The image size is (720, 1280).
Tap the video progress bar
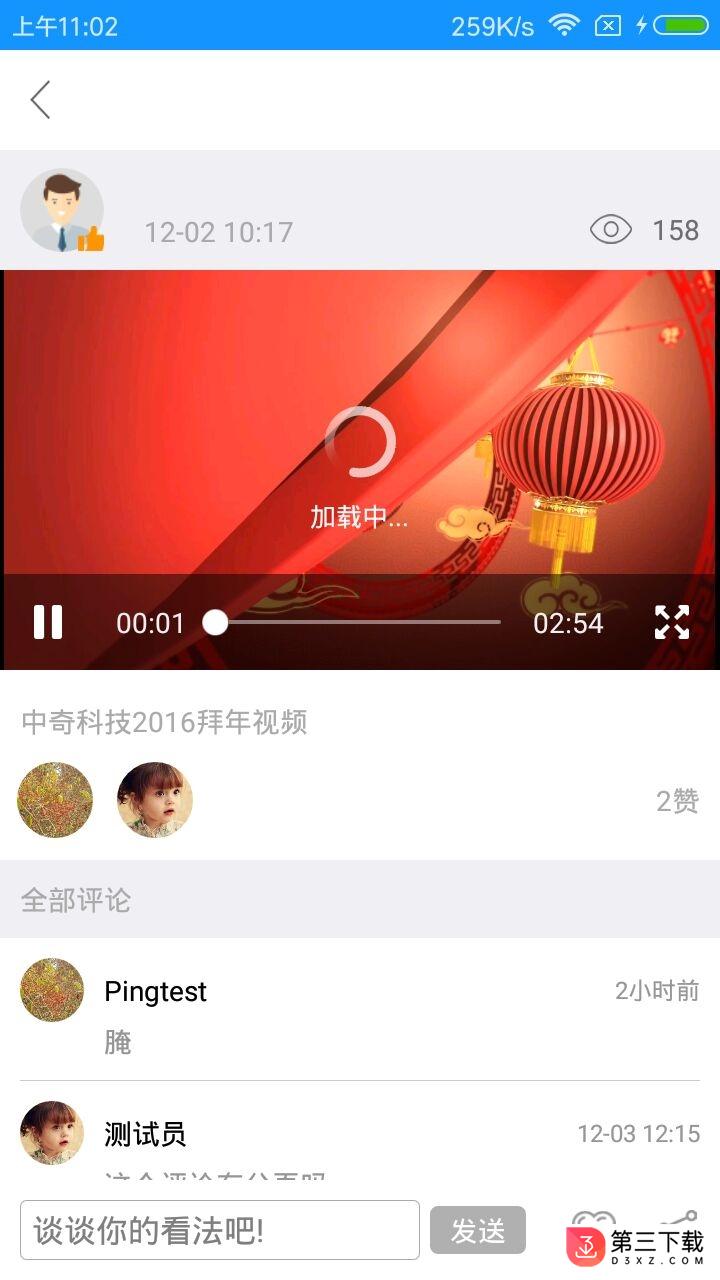358,622
